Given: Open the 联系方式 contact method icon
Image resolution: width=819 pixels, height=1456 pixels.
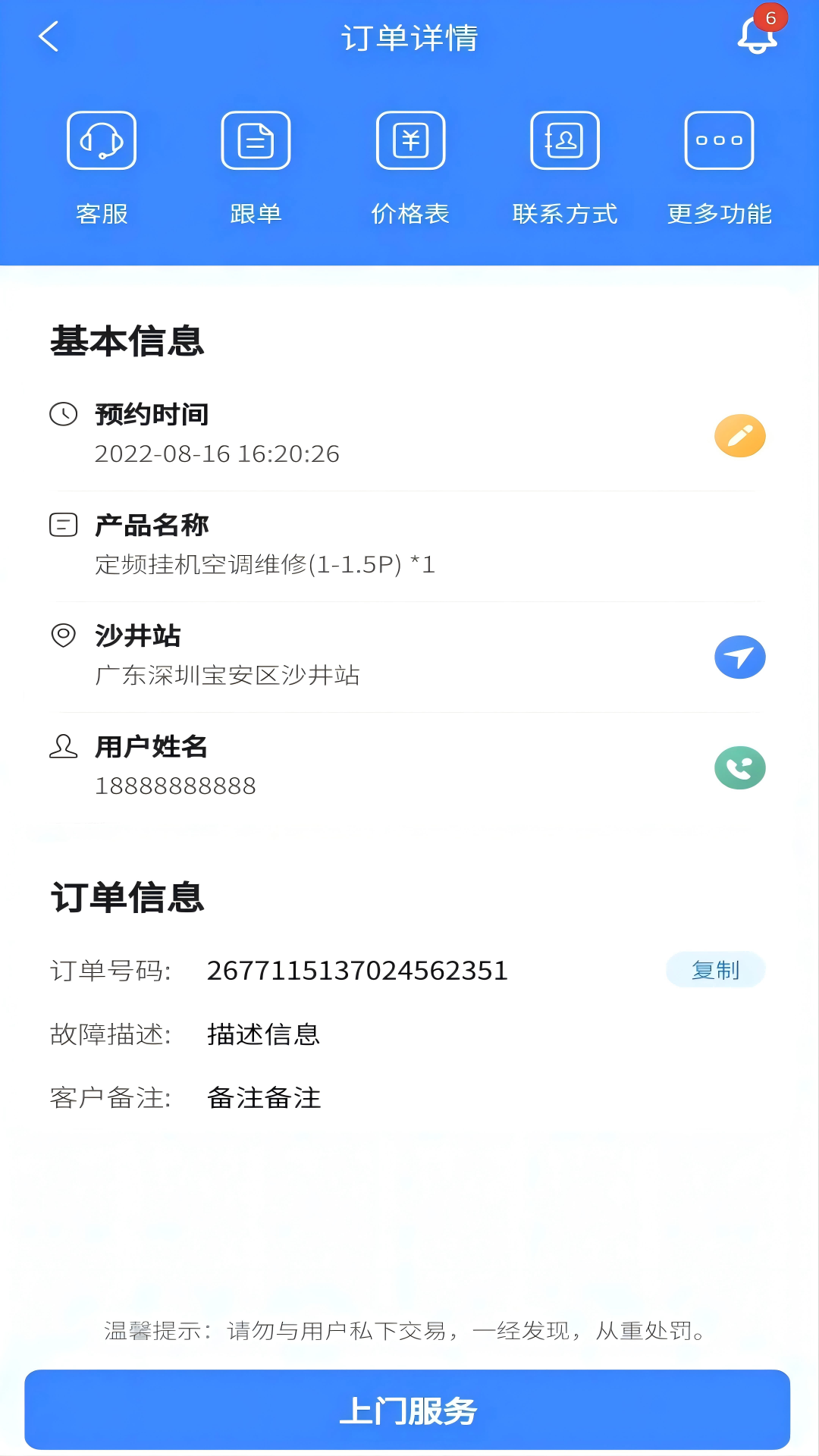Looking at the screenshot, I should click(x=564, y=140).
